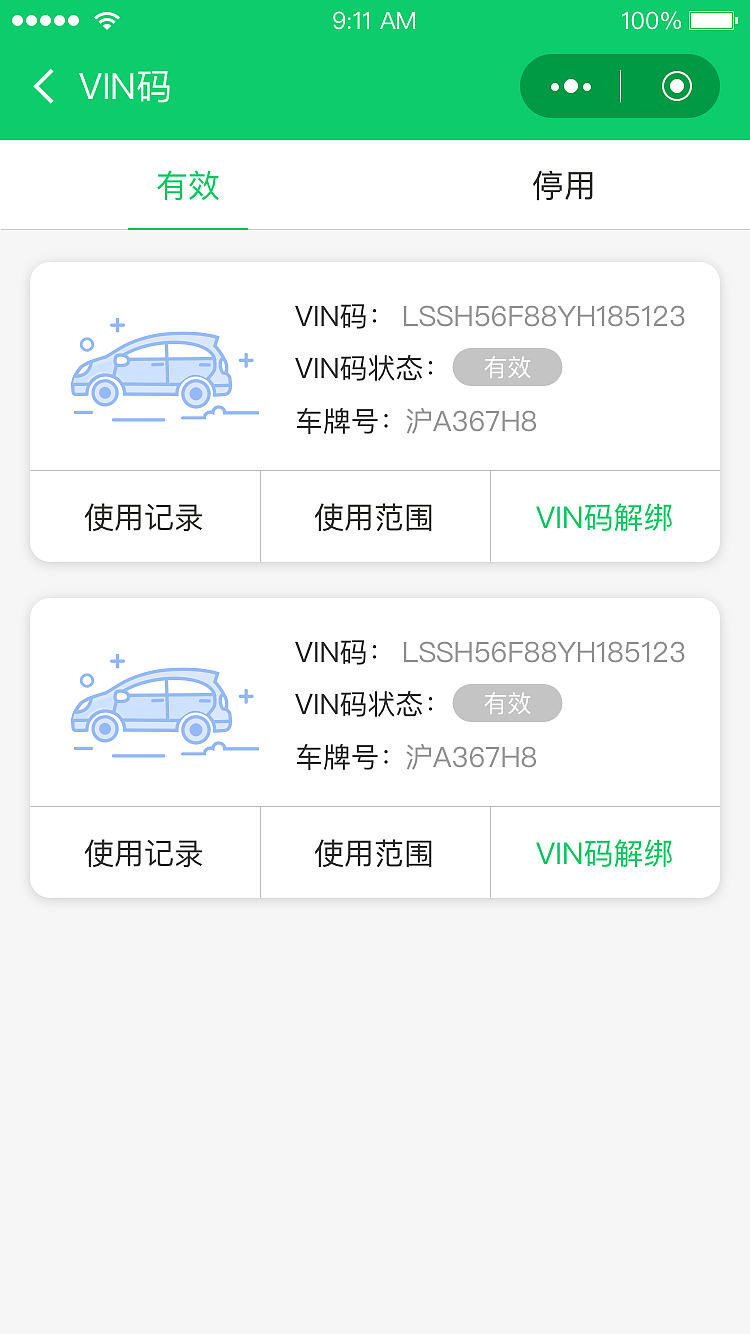Select the VIN code LSSH56F88YH185123 on the first card
The height and width of the screenshot is (1334, 750).
pyautogui.click(x=543, y=317)
